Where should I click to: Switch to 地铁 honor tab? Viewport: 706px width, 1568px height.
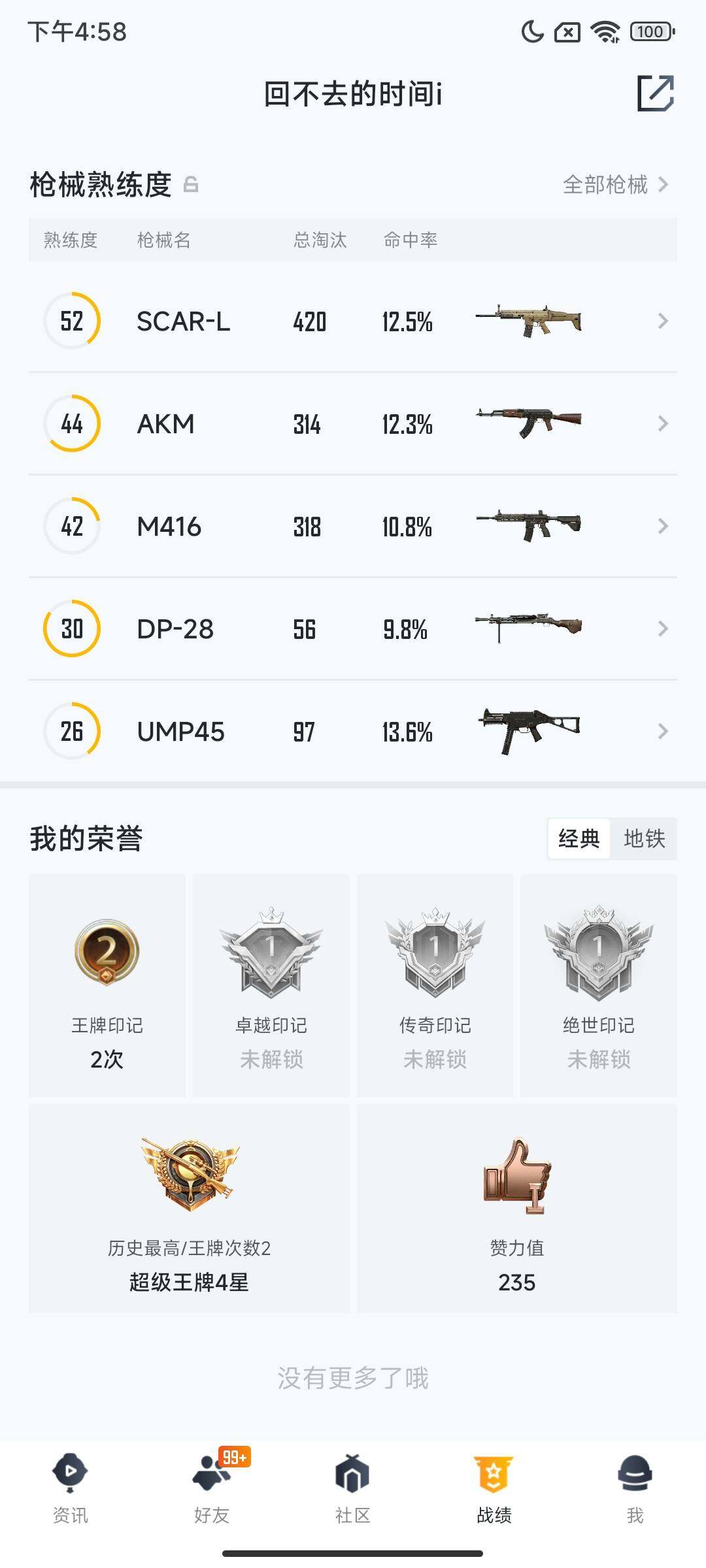644,838
